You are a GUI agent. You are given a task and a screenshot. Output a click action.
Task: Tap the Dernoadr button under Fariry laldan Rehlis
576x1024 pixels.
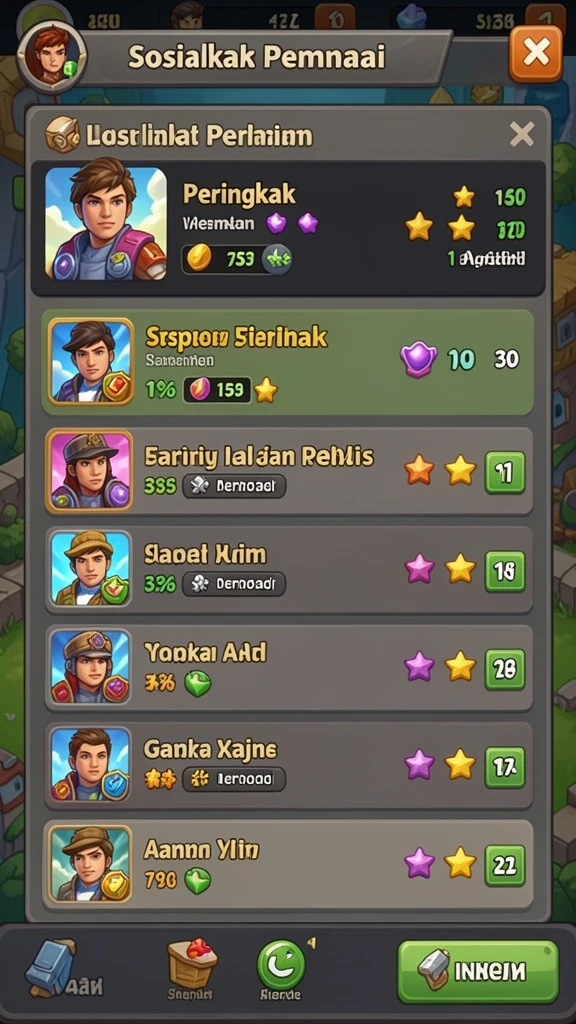234,486
